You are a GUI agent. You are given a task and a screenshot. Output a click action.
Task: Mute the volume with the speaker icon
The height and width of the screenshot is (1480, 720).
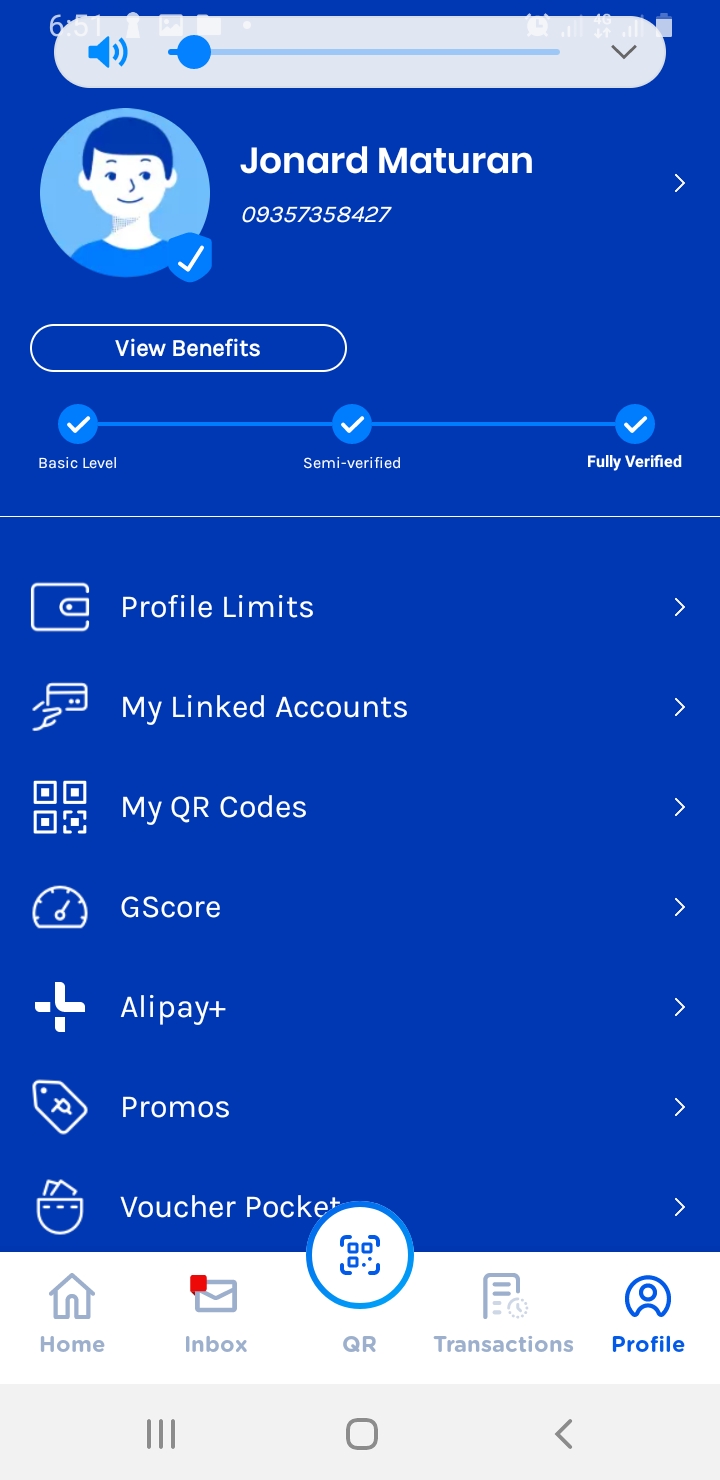click(107, 52)
